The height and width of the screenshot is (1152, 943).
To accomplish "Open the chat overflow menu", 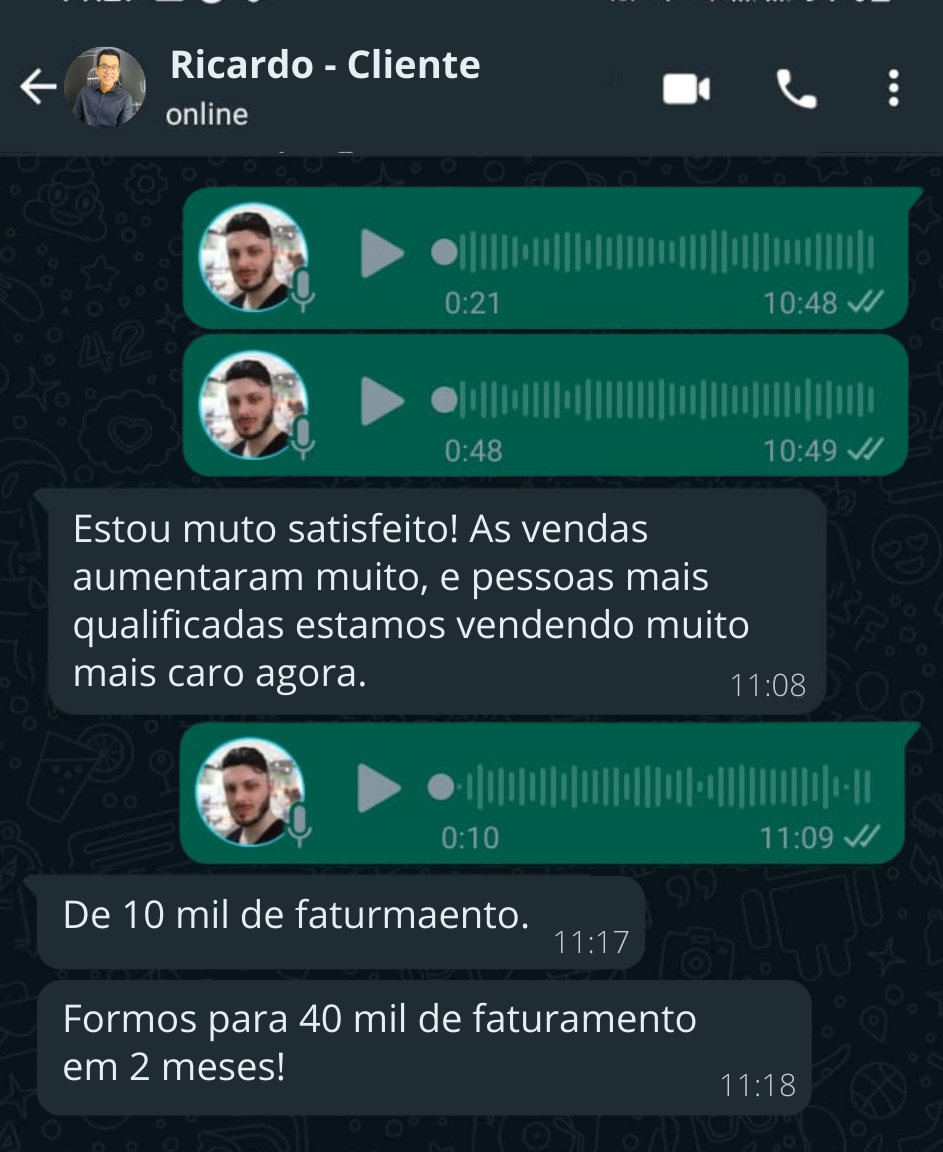I will click(894, 89).
